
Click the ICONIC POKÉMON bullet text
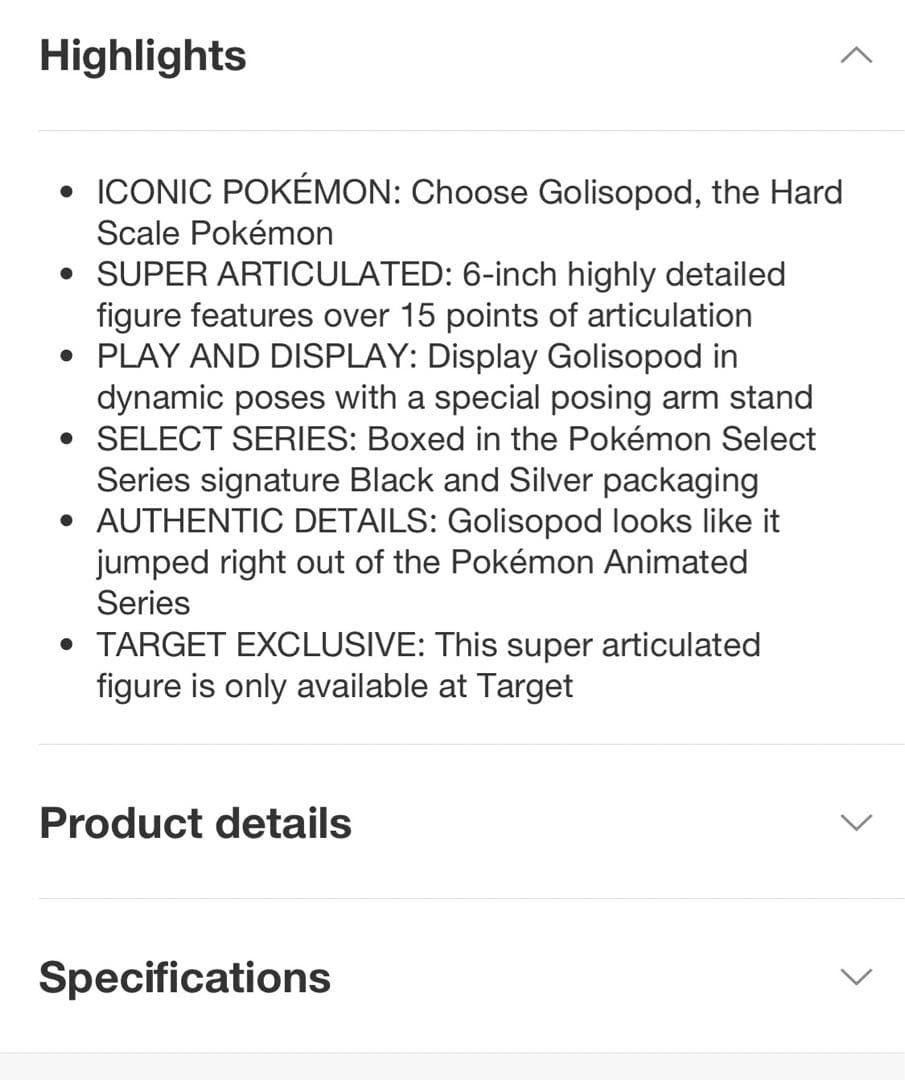pos(470,212)
